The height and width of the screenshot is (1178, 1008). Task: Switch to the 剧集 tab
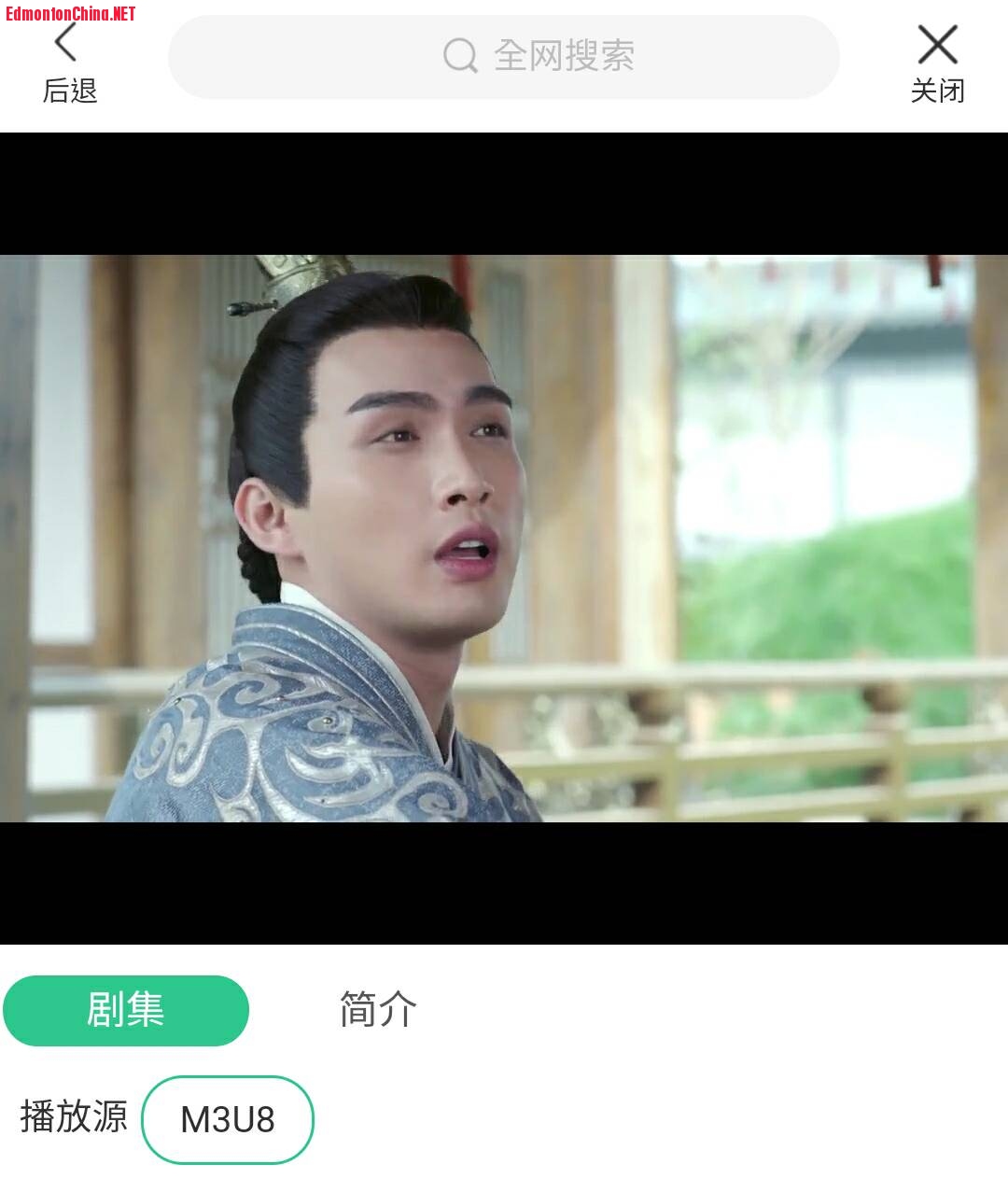126,1010
